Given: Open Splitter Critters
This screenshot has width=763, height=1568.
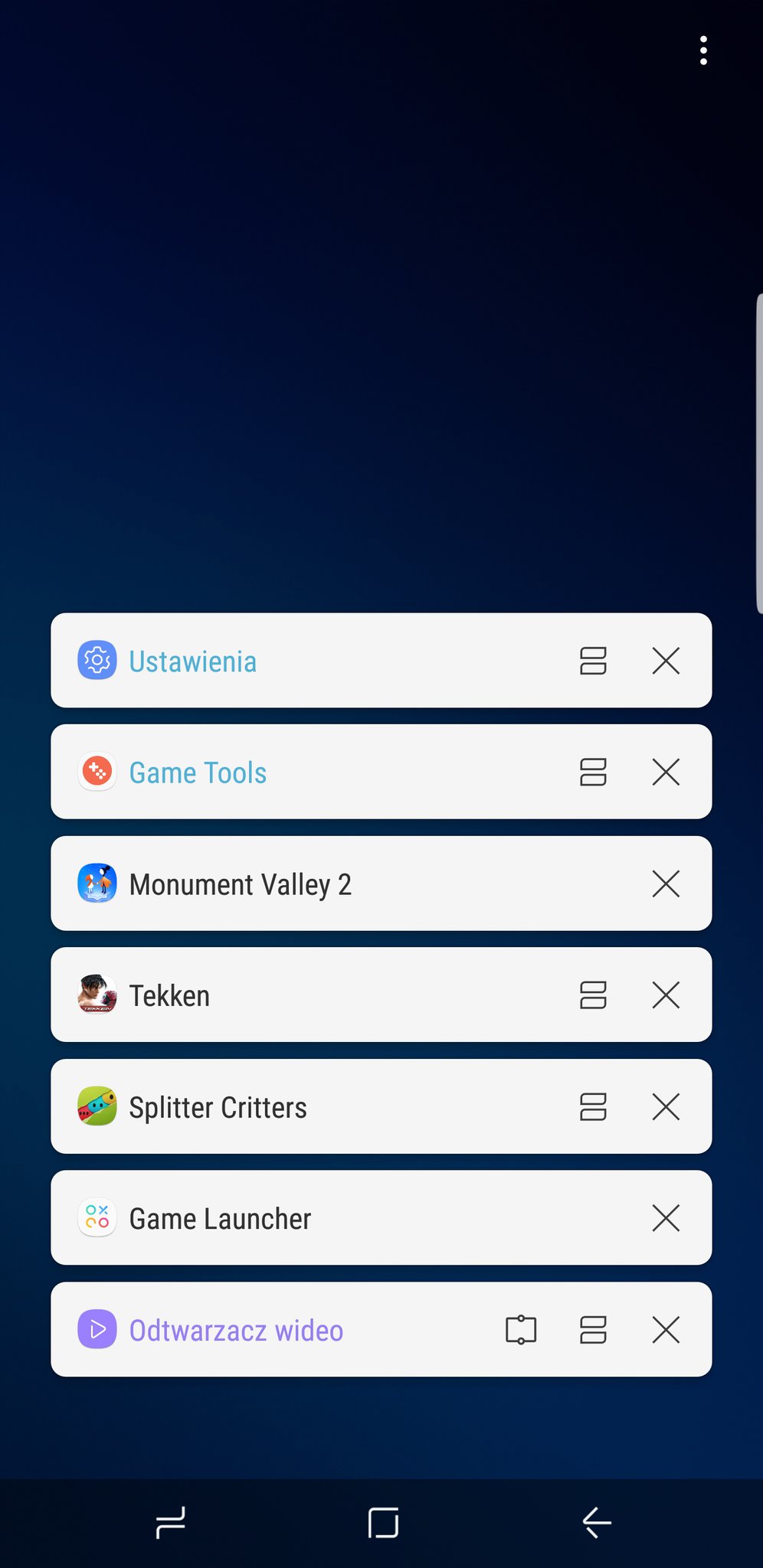Looking at the screenshot, I should coord(217,1107).
